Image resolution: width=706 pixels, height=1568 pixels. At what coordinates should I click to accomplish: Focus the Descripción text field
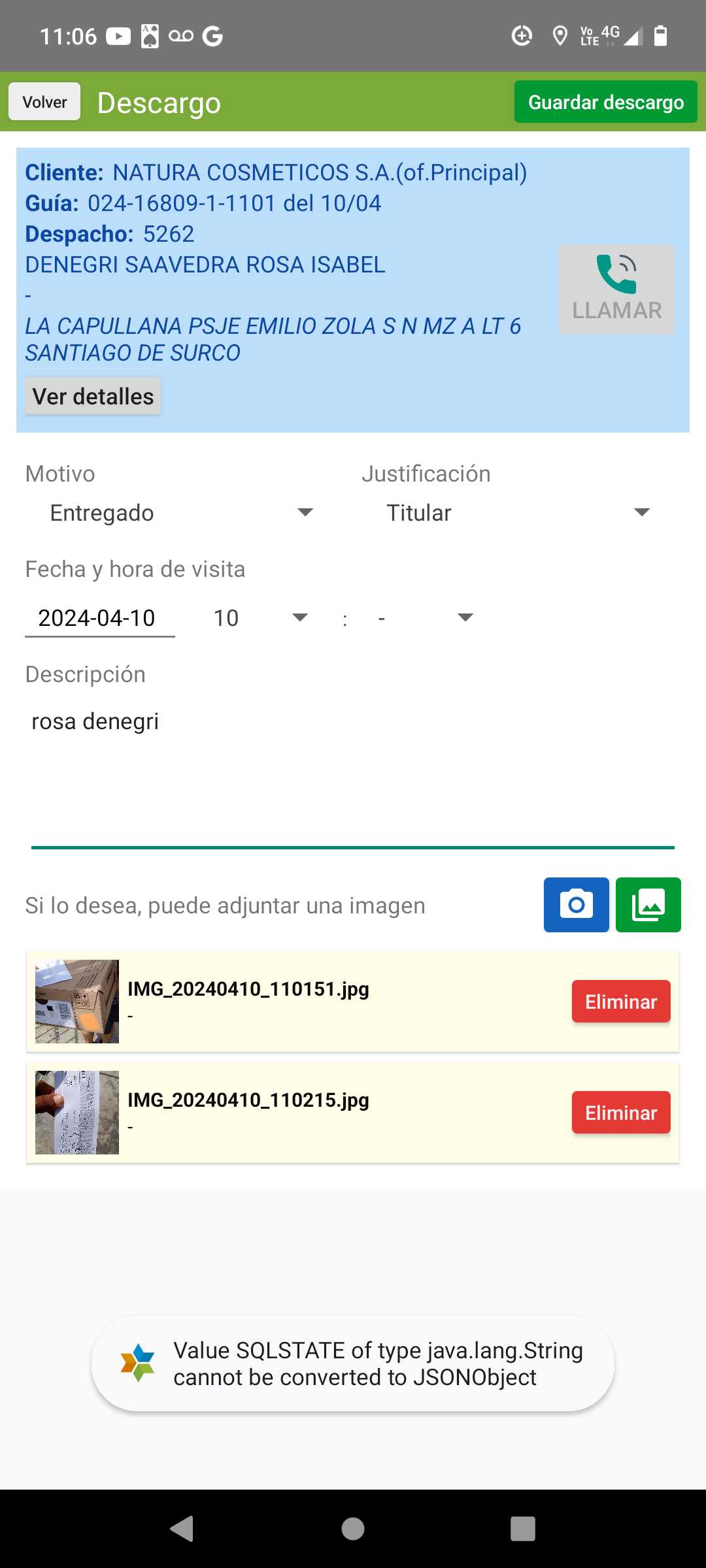pyautogui.click(x=353, y=771)
